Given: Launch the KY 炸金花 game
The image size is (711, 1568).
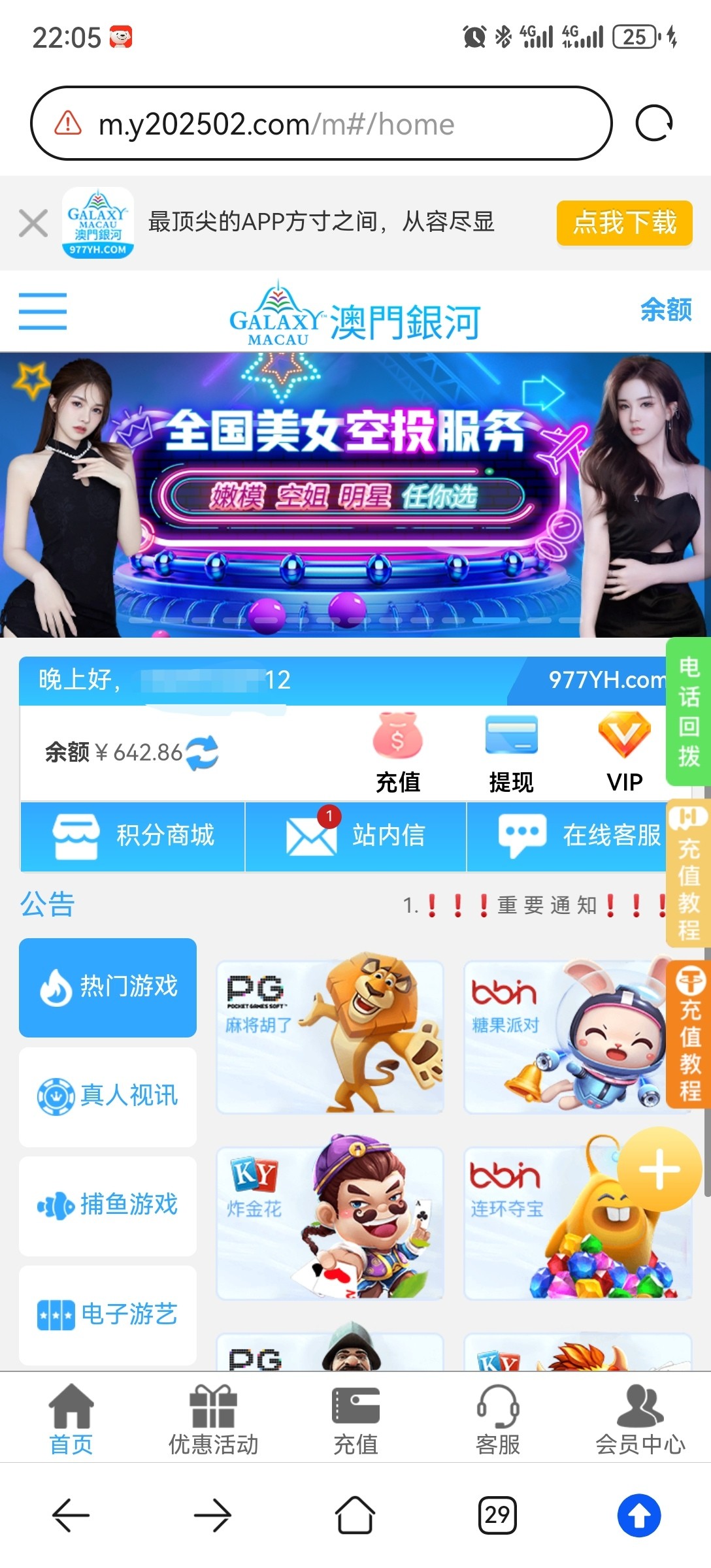Looking at the screenshot, I should pos(330,1223).
